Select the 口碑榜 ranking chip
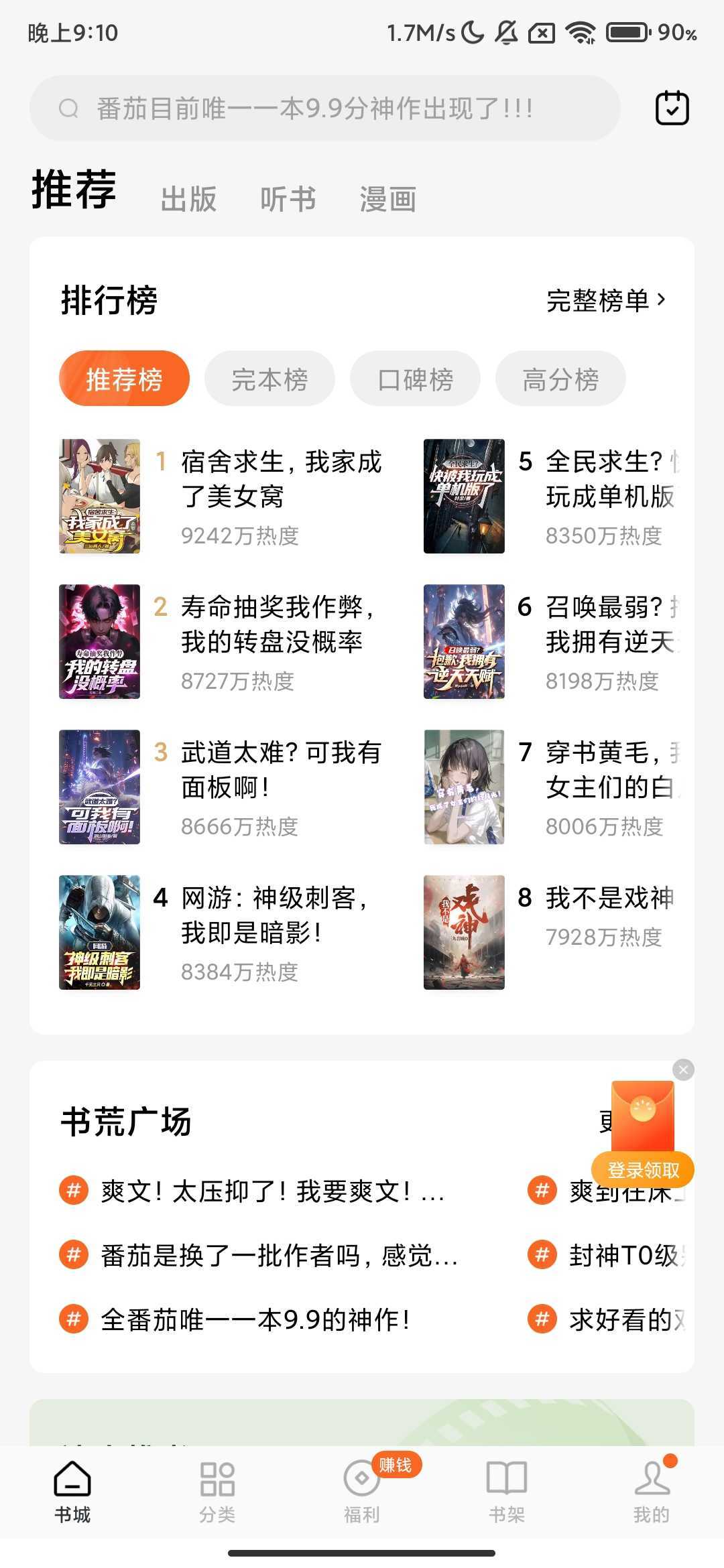 (x=415, y=379)
